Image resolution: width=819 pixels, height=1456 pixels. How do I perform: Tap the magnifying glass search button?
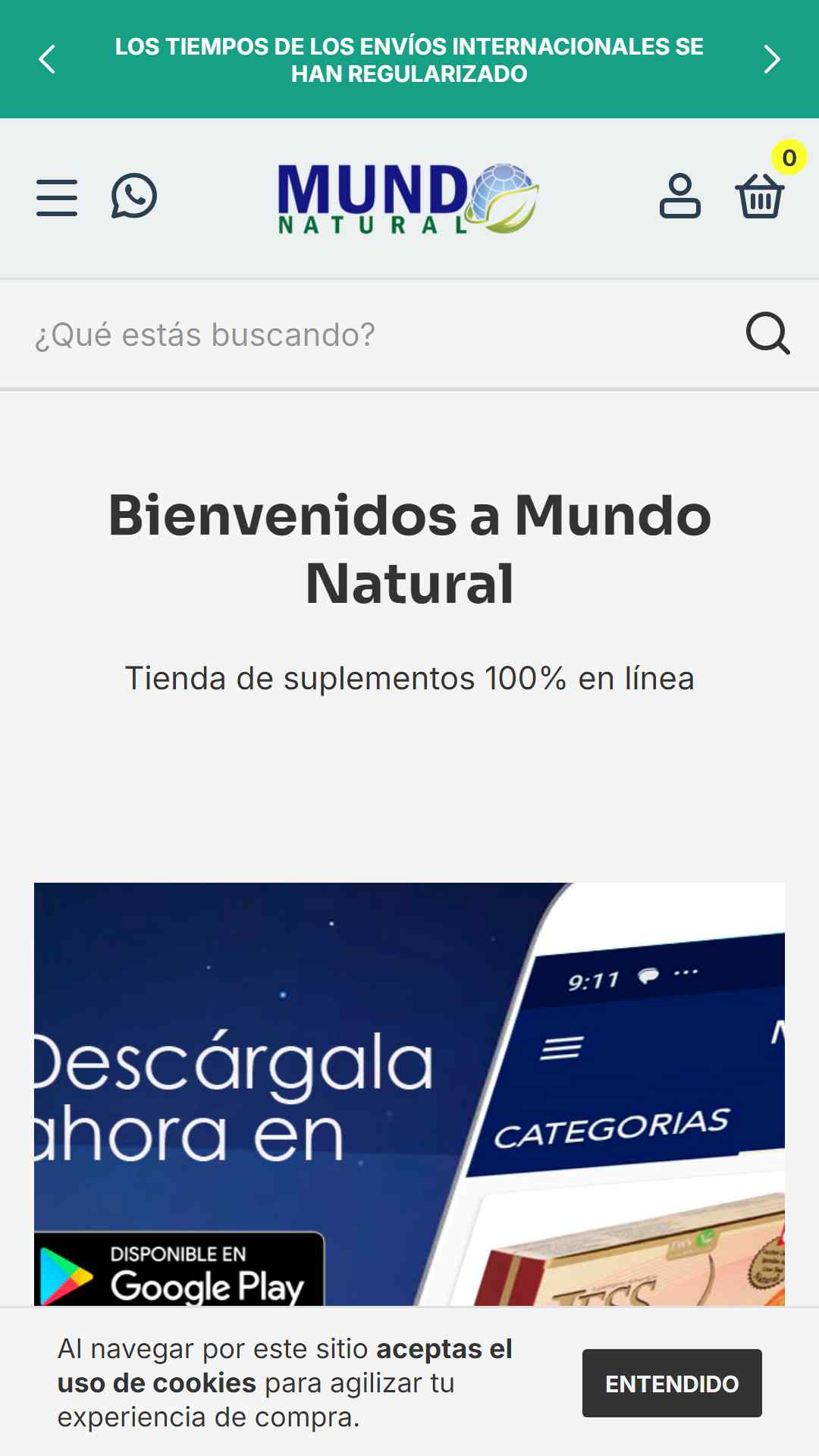(x=768, y=334)
